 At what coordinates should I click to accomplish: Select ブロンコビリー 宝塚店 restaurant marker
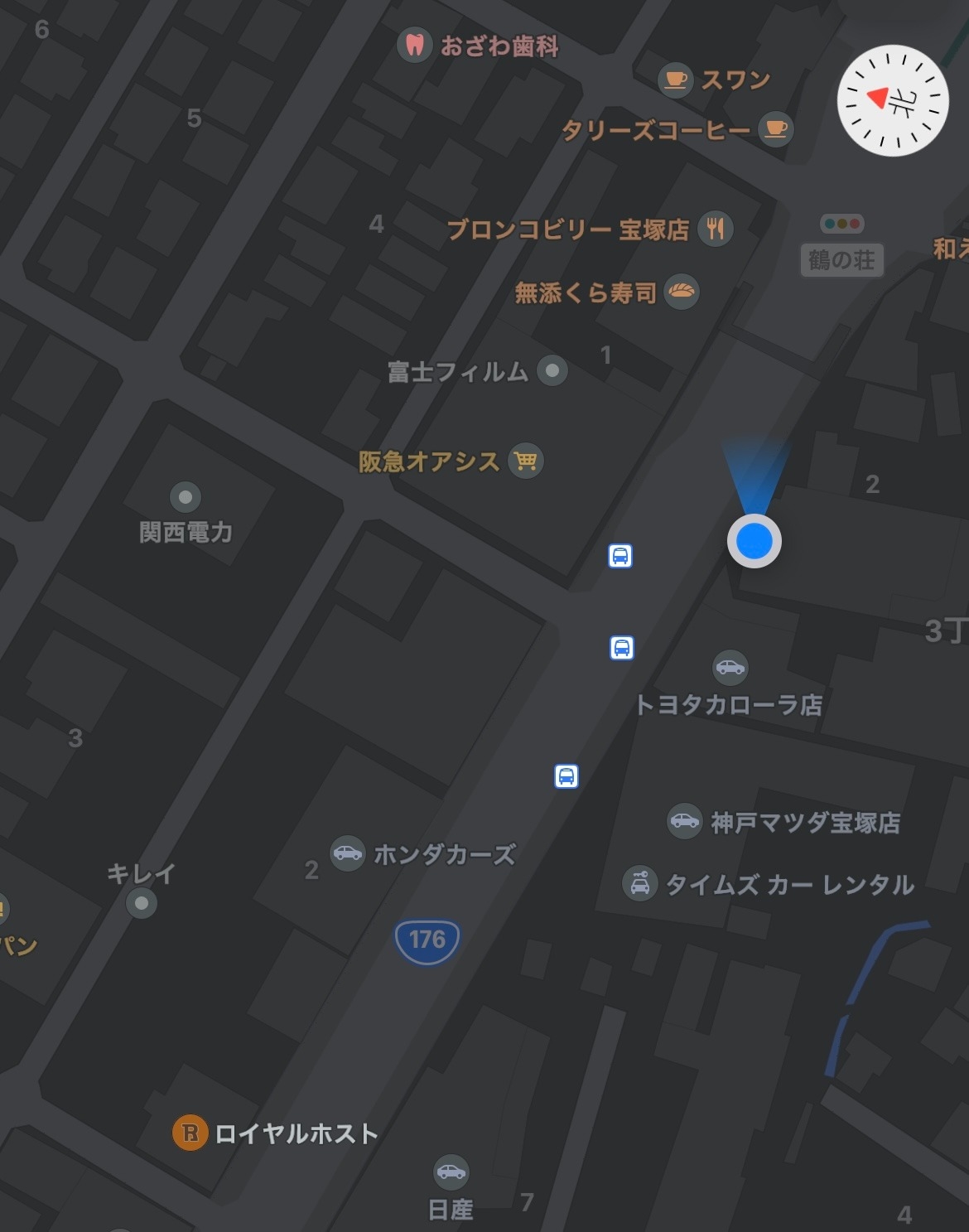(716, 228)
